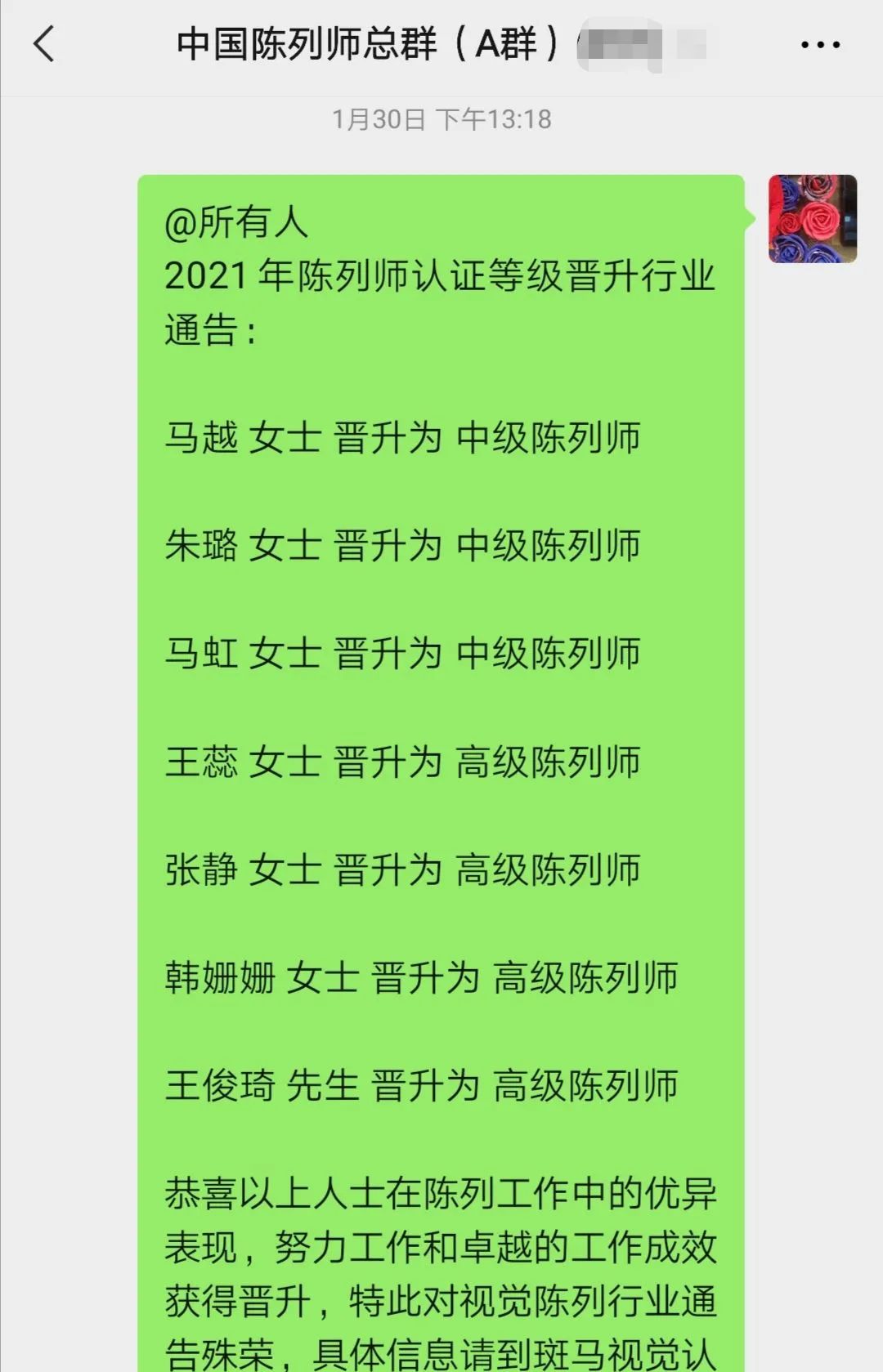The width and height of the screenshot is (883, 1372).
Task: Tap the timestamp 1月30日 下午13:18
Action: 441,118
